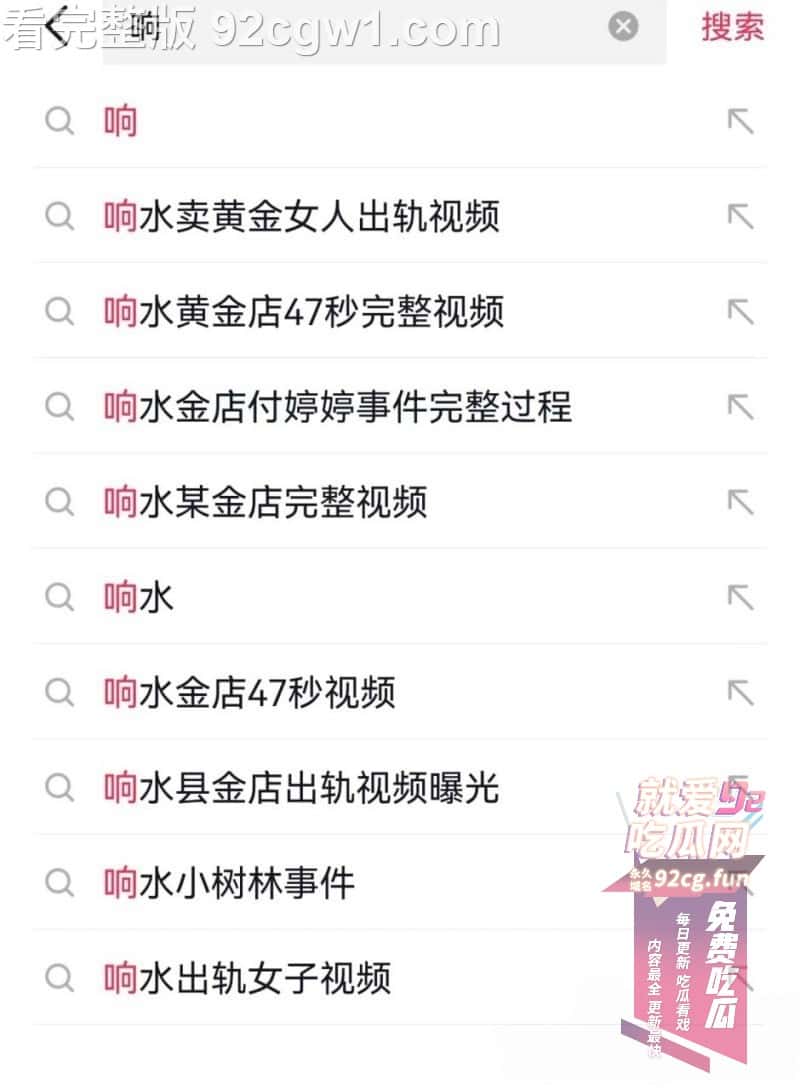The width and height of the screenshot is (800, 1089).
Task: Open suggestion 响水卖黄金女人出轨视频
Action: [x=301, y=217]
